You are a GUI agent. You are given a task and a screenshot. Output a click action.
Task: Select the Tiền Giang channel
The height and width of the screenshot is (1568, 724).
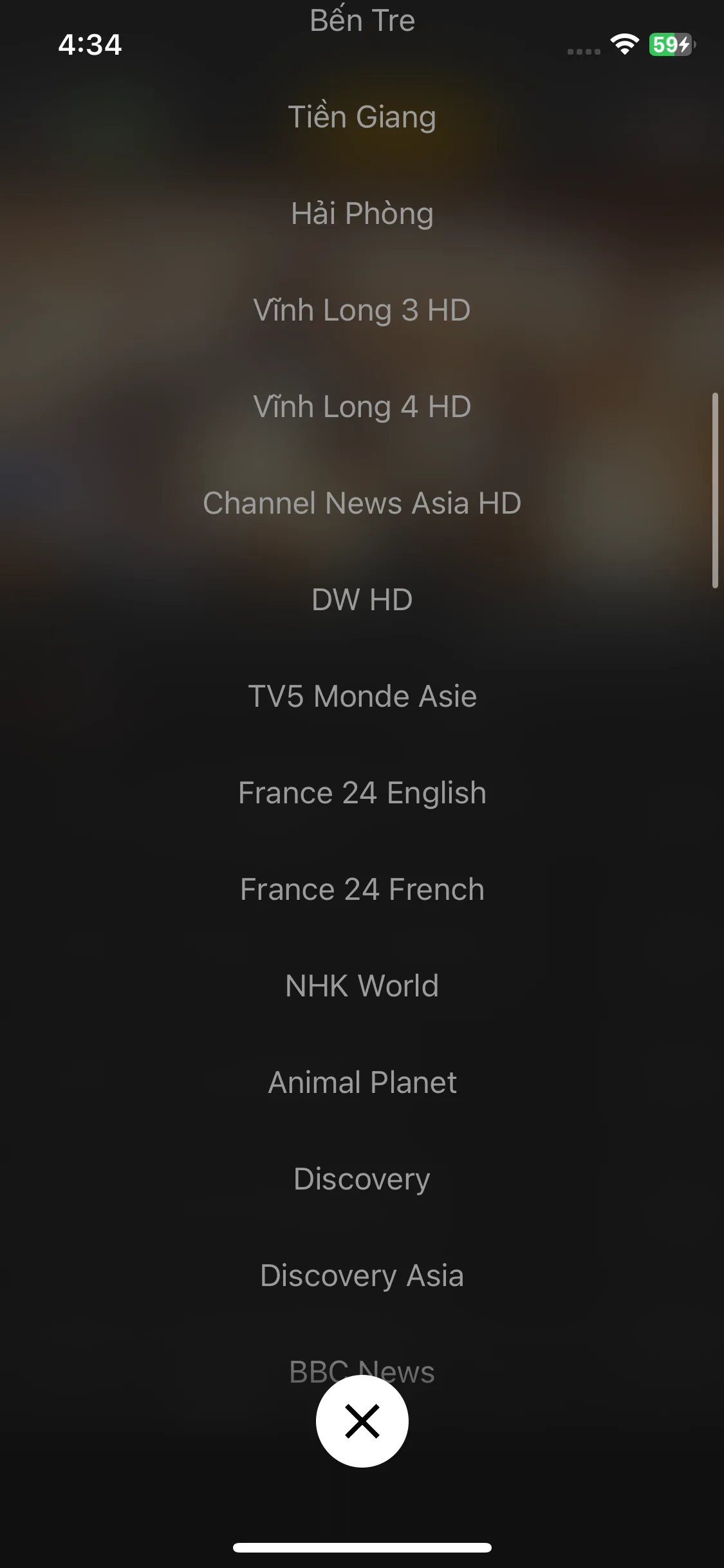362,117
